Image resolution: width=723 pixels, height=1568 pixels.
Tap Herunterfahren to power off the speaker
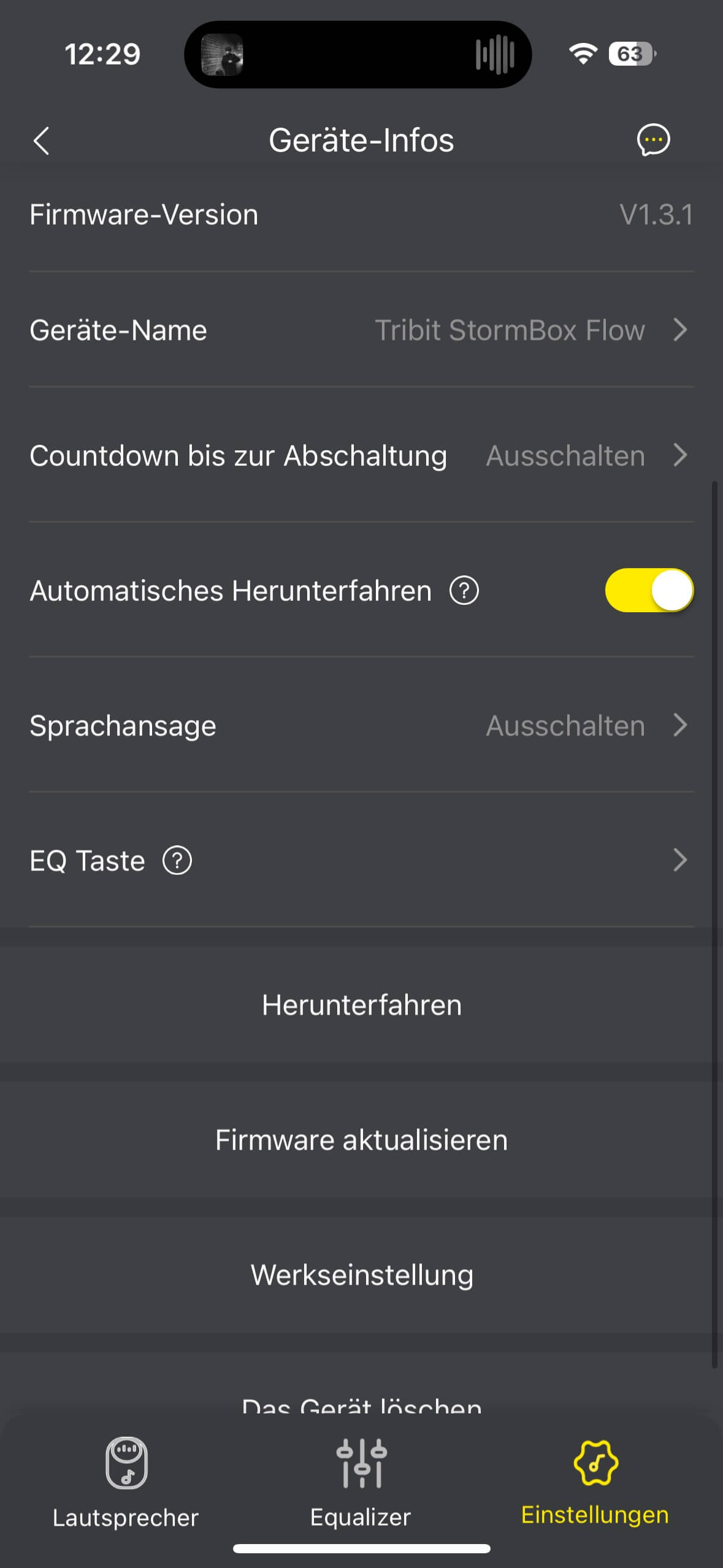(x=361, y=1005)
